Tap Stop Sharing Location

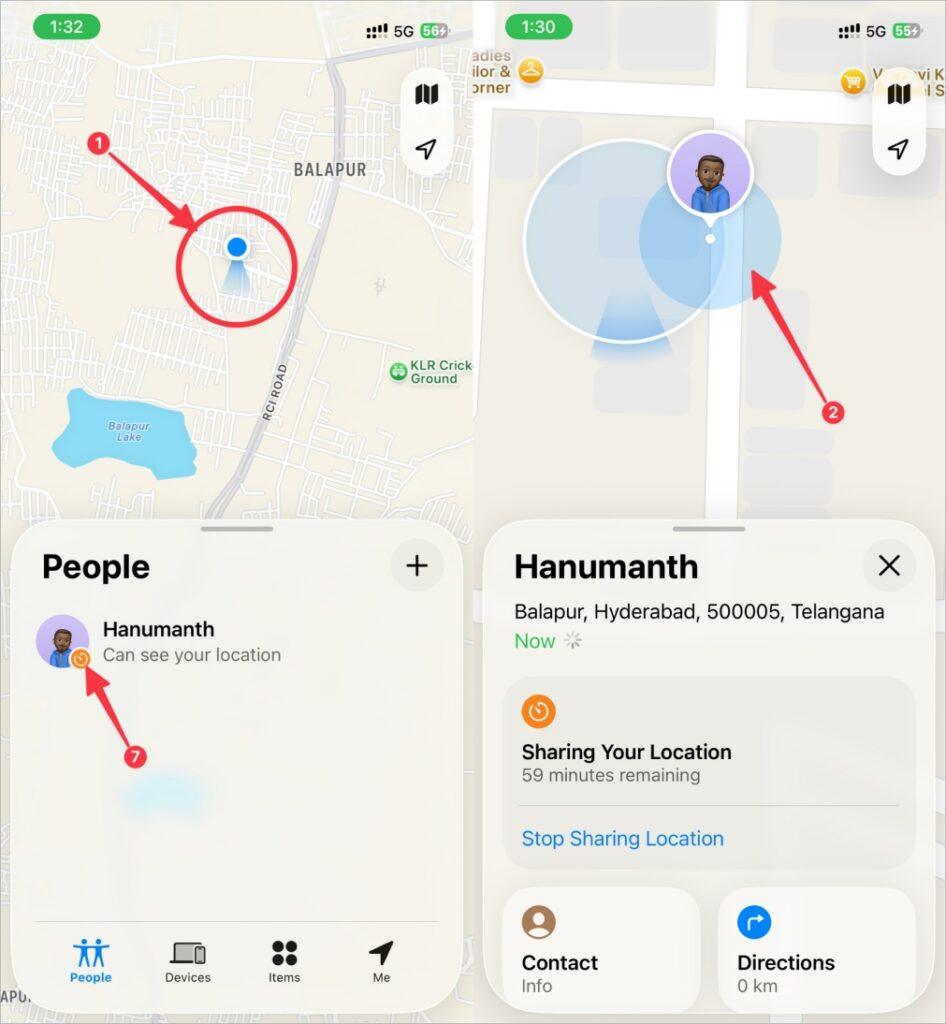click(x=622, y=839)
